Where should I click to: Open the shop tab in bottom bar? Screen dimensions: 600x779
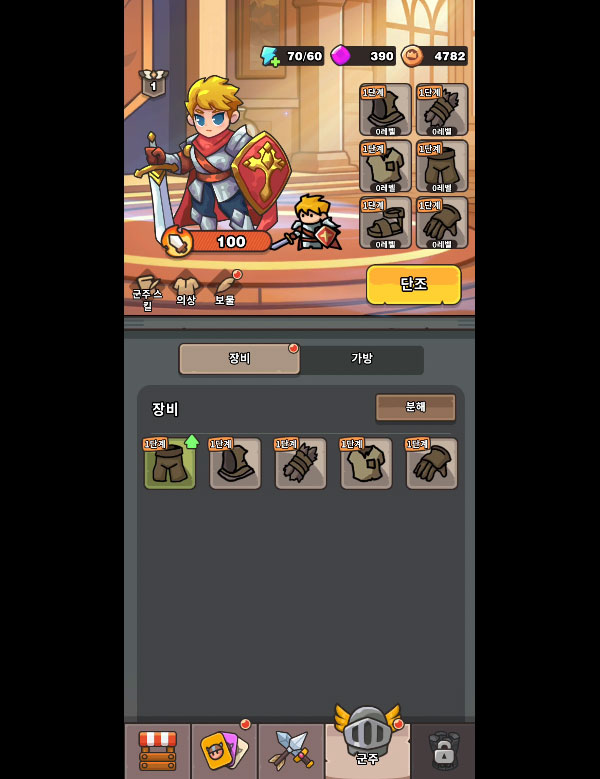[x=157, y=750]
